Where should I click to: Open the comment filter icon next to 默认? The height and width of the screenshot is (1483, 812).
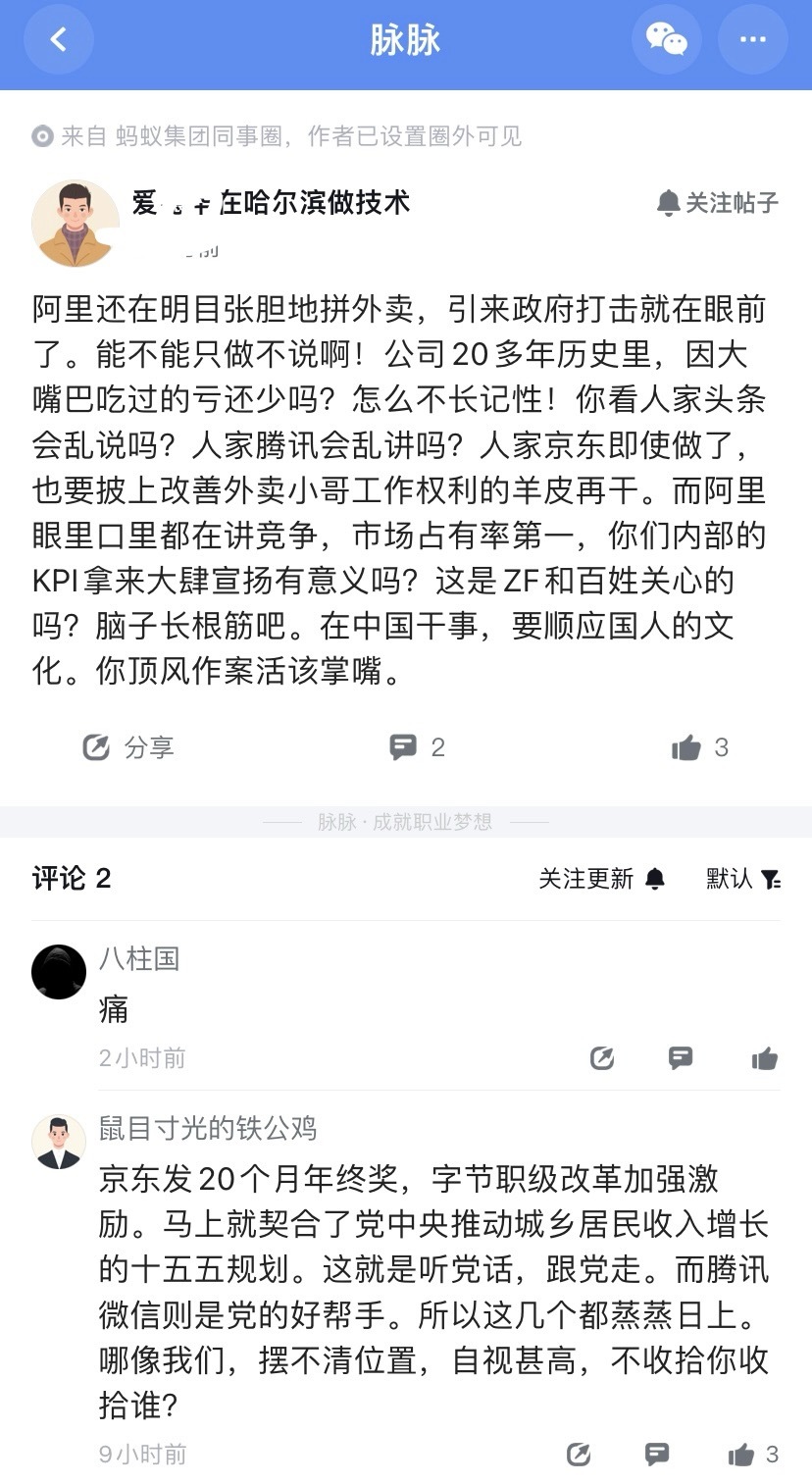pos(772,879)
